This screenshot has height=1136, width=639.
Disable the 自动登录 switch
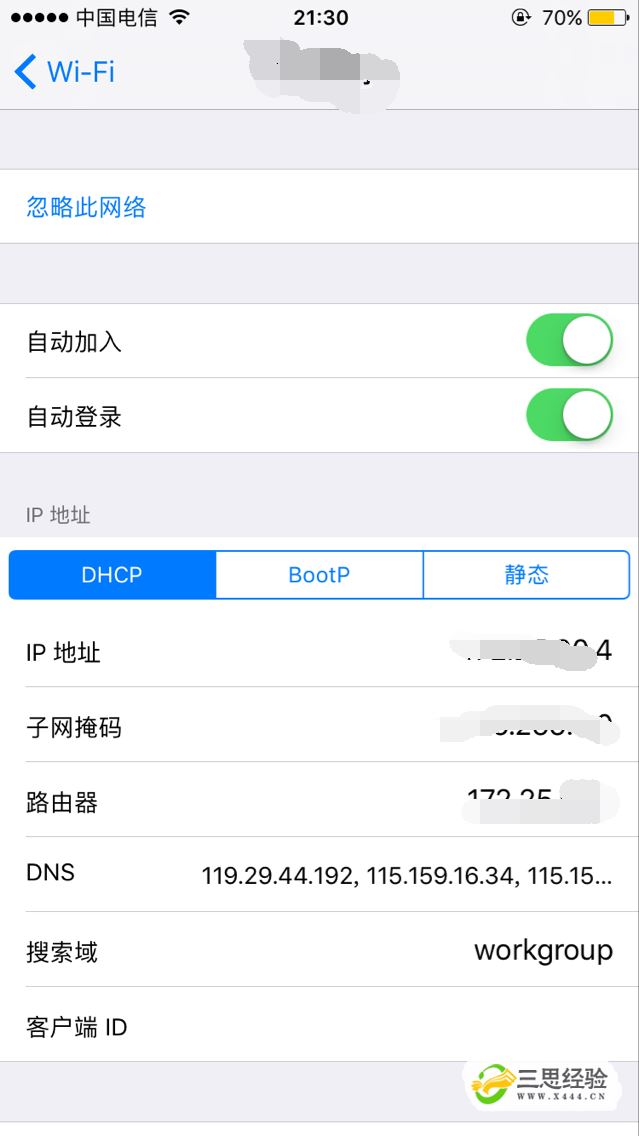coord(569,415)
